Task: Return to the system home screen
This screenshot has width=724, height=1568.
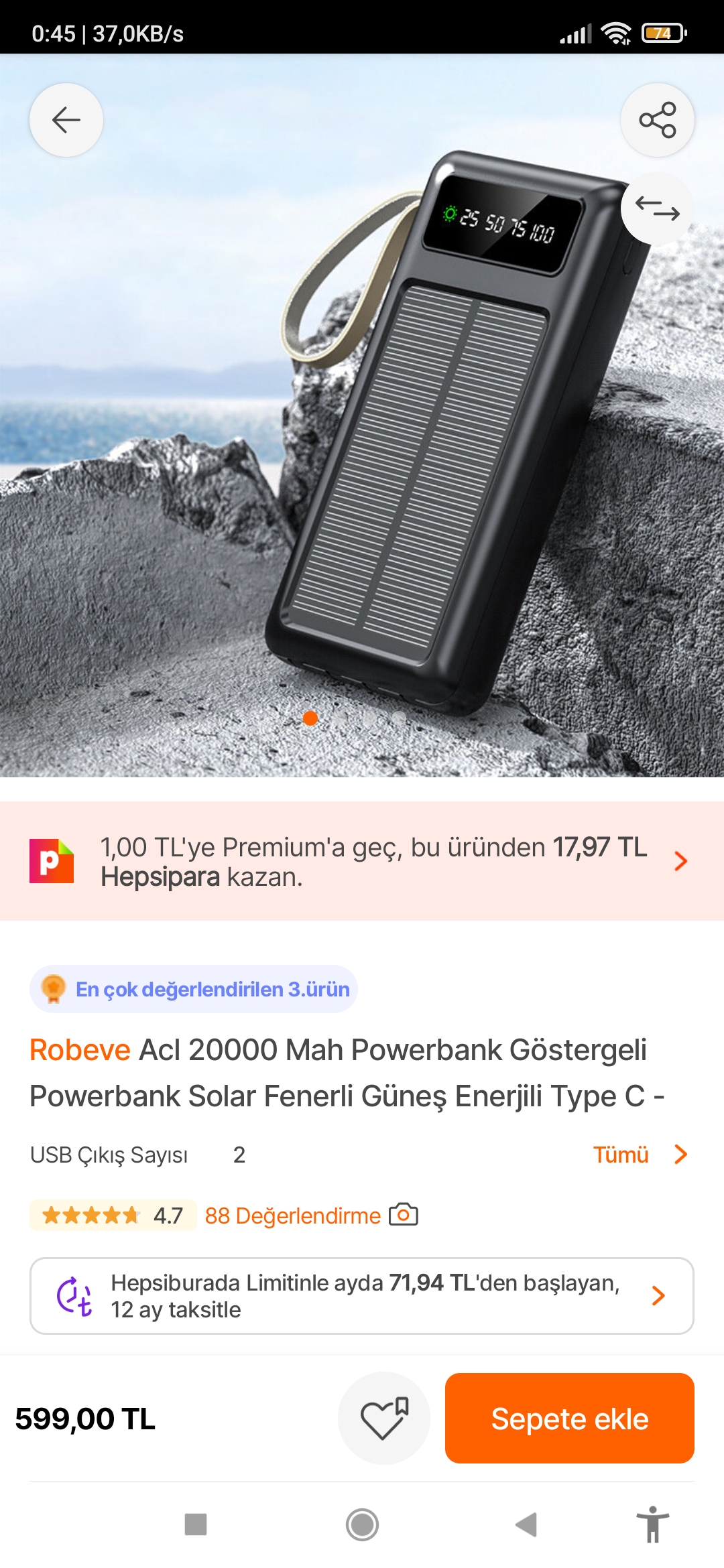Action: tap(362, 1524)
